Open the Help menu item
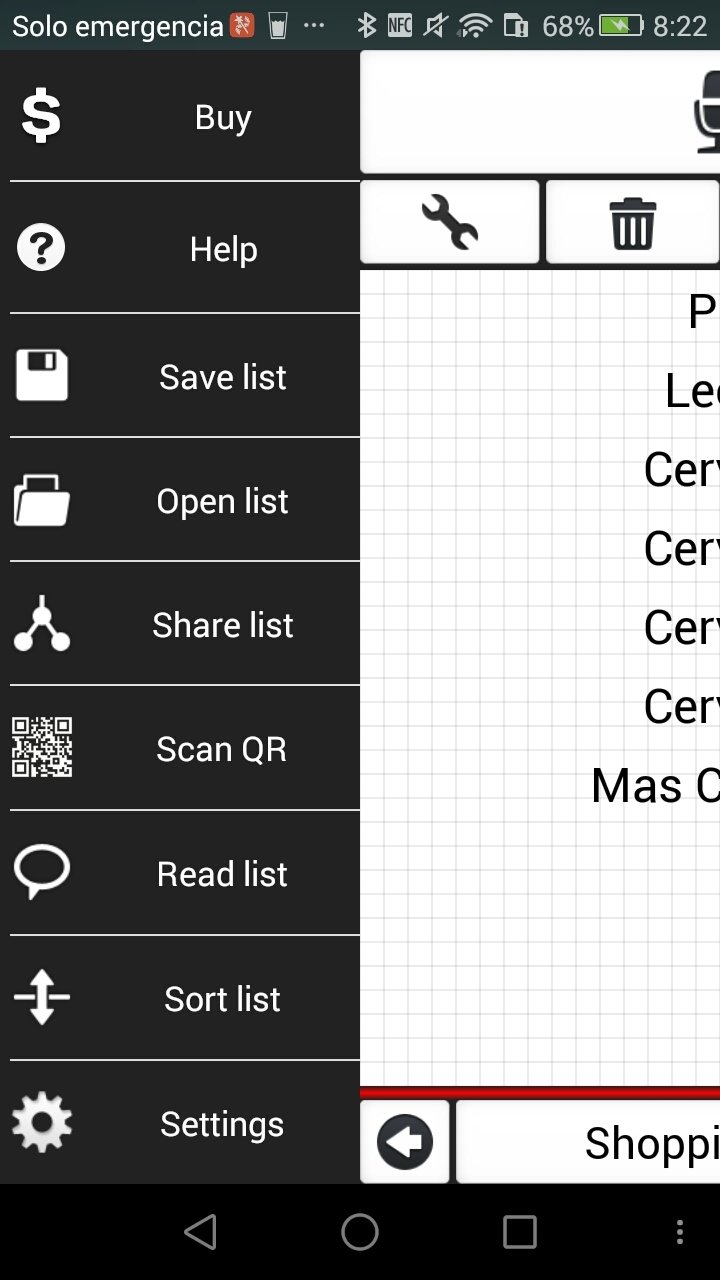Viewport: 720px width, 1280px height. click(180, 248)
